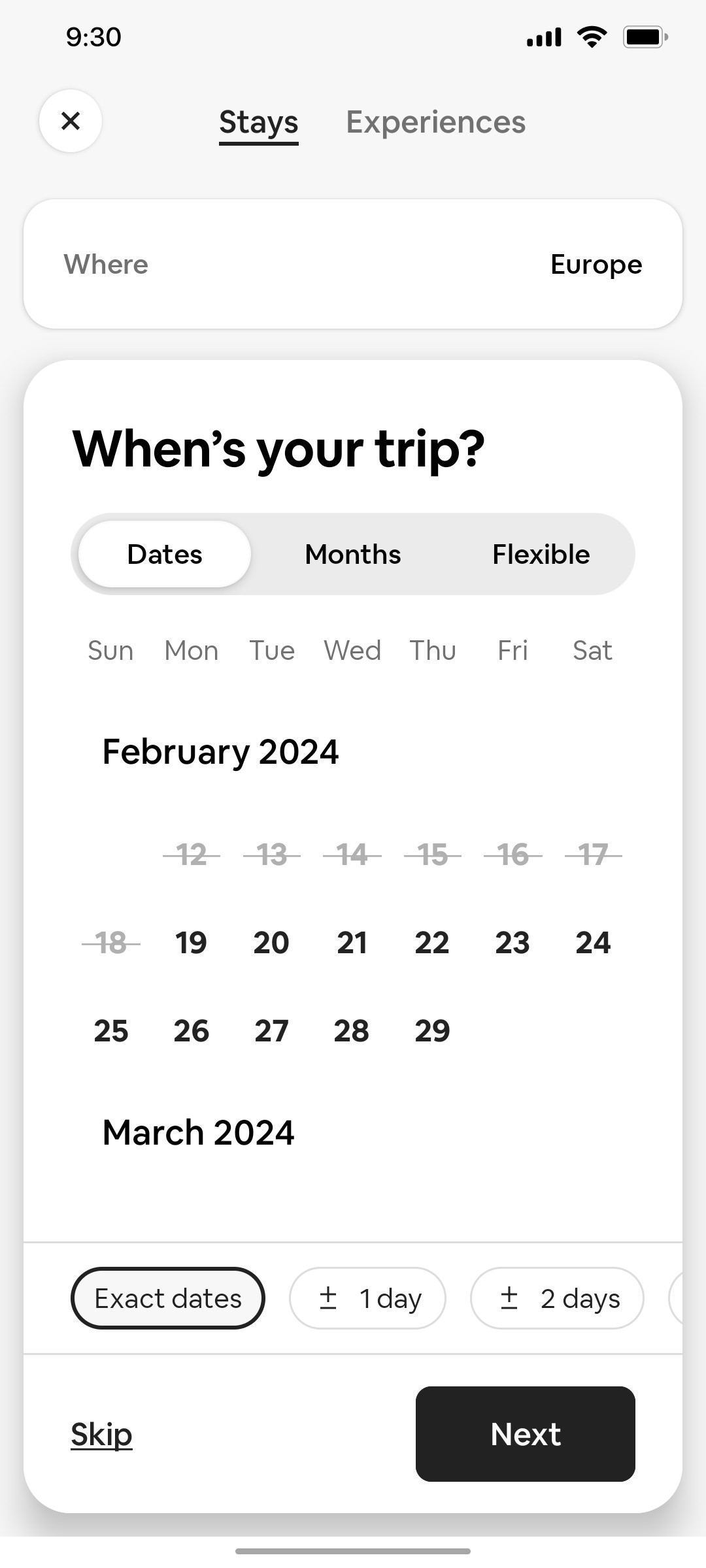Screen dimensions: 706x1568
Task: Click the plus-minus icon on 2 days chip
Action: [511, 1298]
